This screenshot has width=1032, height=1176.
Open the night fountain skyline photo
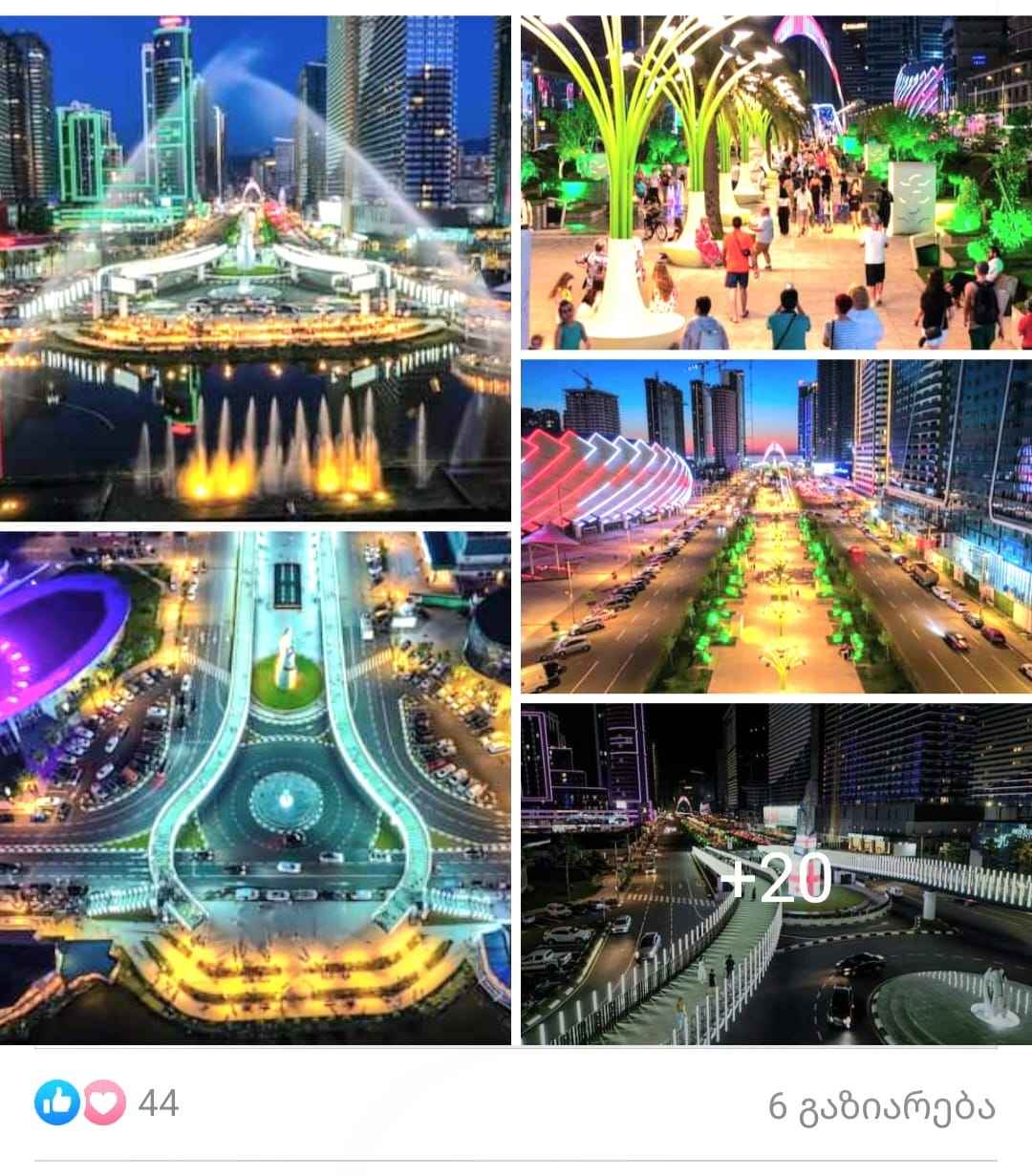pyautogui.click(x=255, y=267)
